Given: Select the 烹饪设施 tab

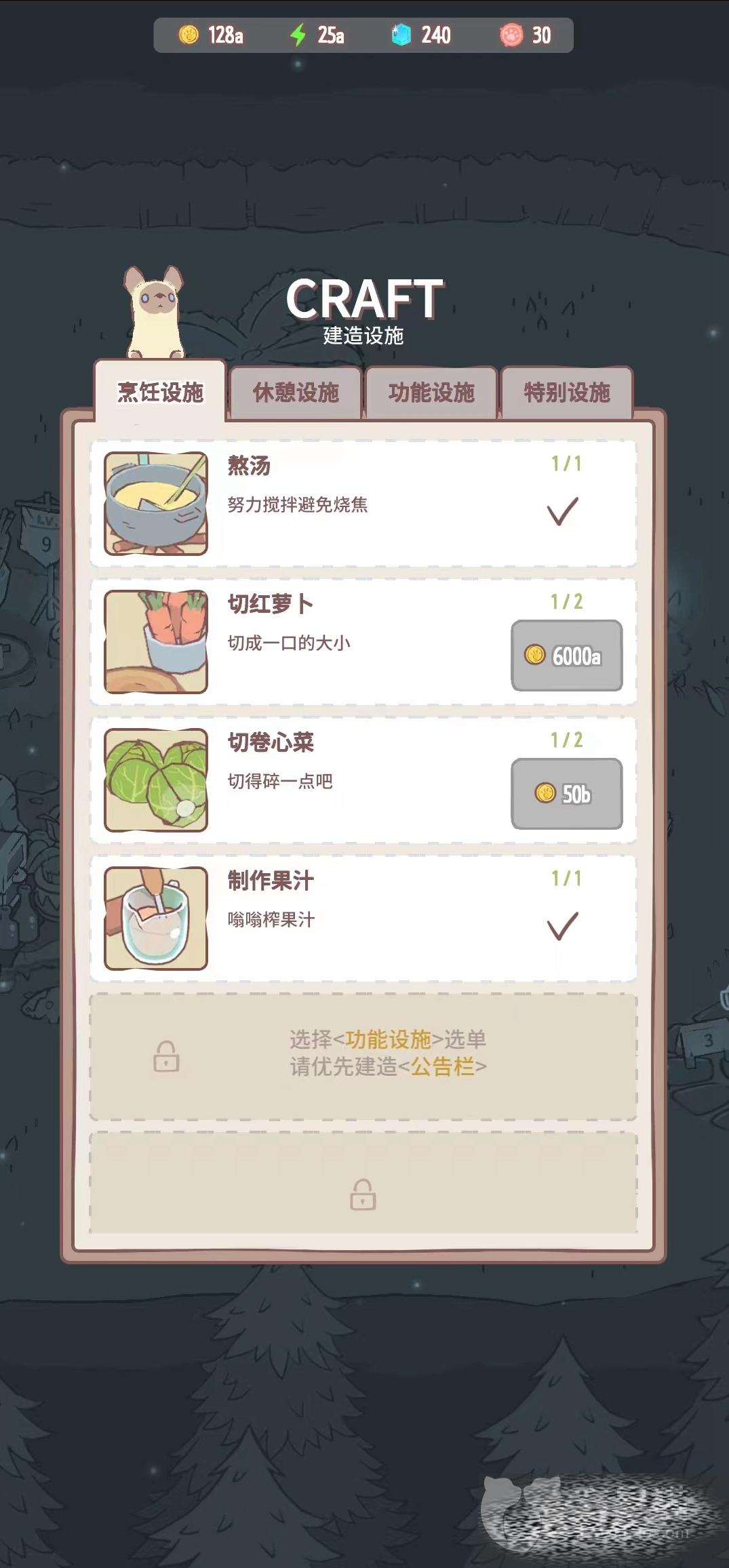Looking at the screenshot, I should (x=160, y=393).
